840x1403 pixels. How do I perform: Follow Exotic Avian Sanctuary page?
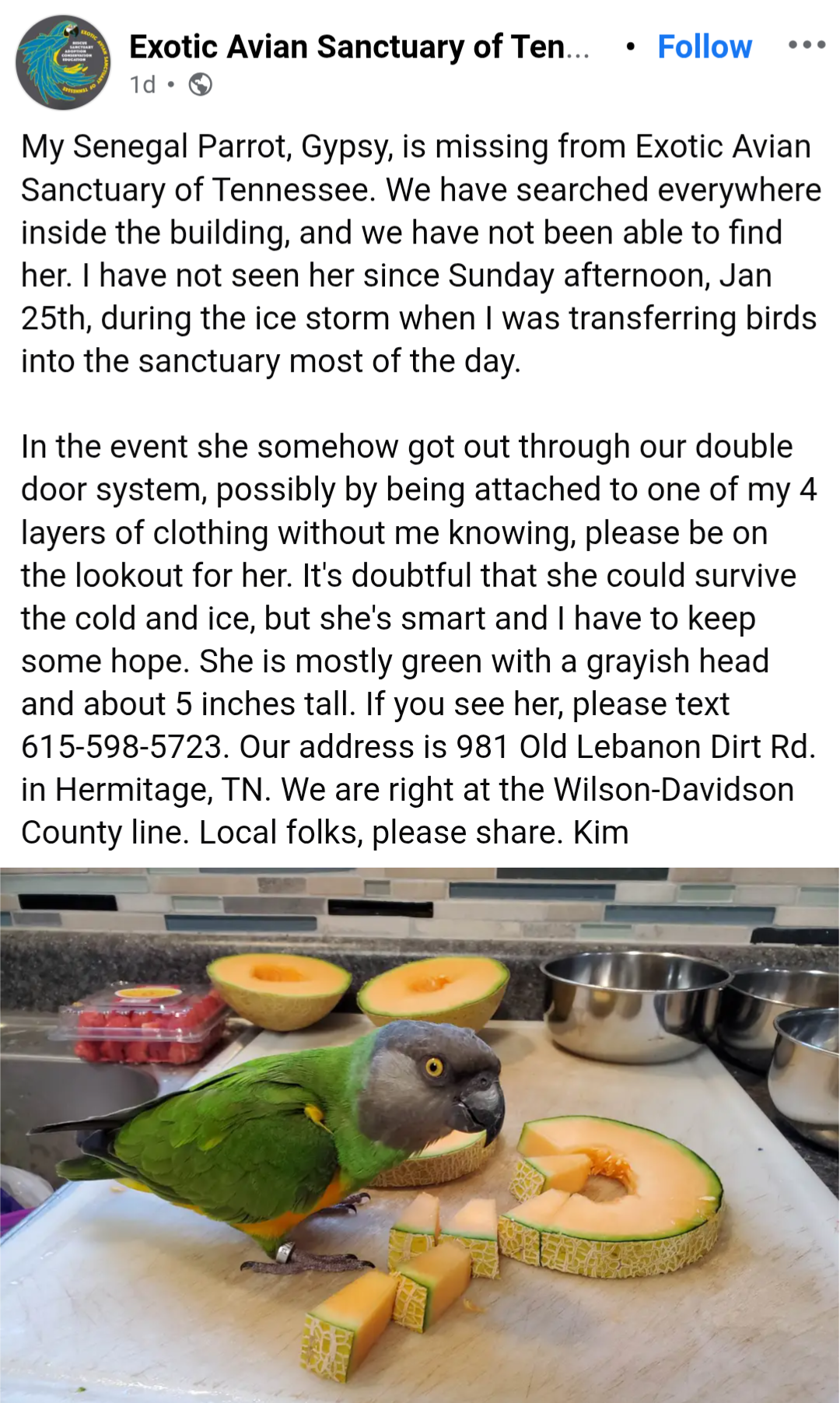(704, 47)
